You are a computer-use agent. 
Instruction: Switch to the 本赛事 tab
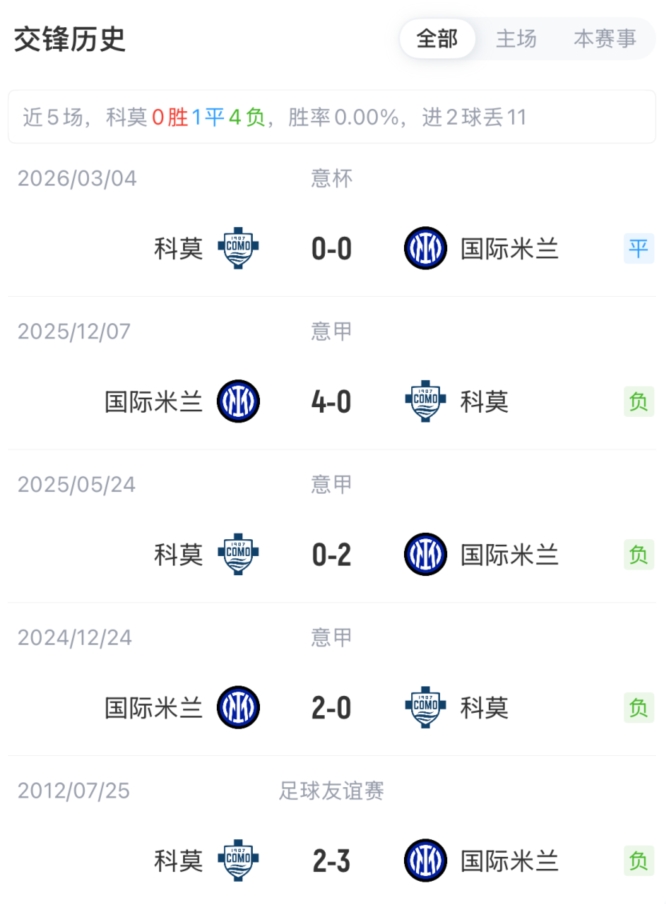(604, 39)
